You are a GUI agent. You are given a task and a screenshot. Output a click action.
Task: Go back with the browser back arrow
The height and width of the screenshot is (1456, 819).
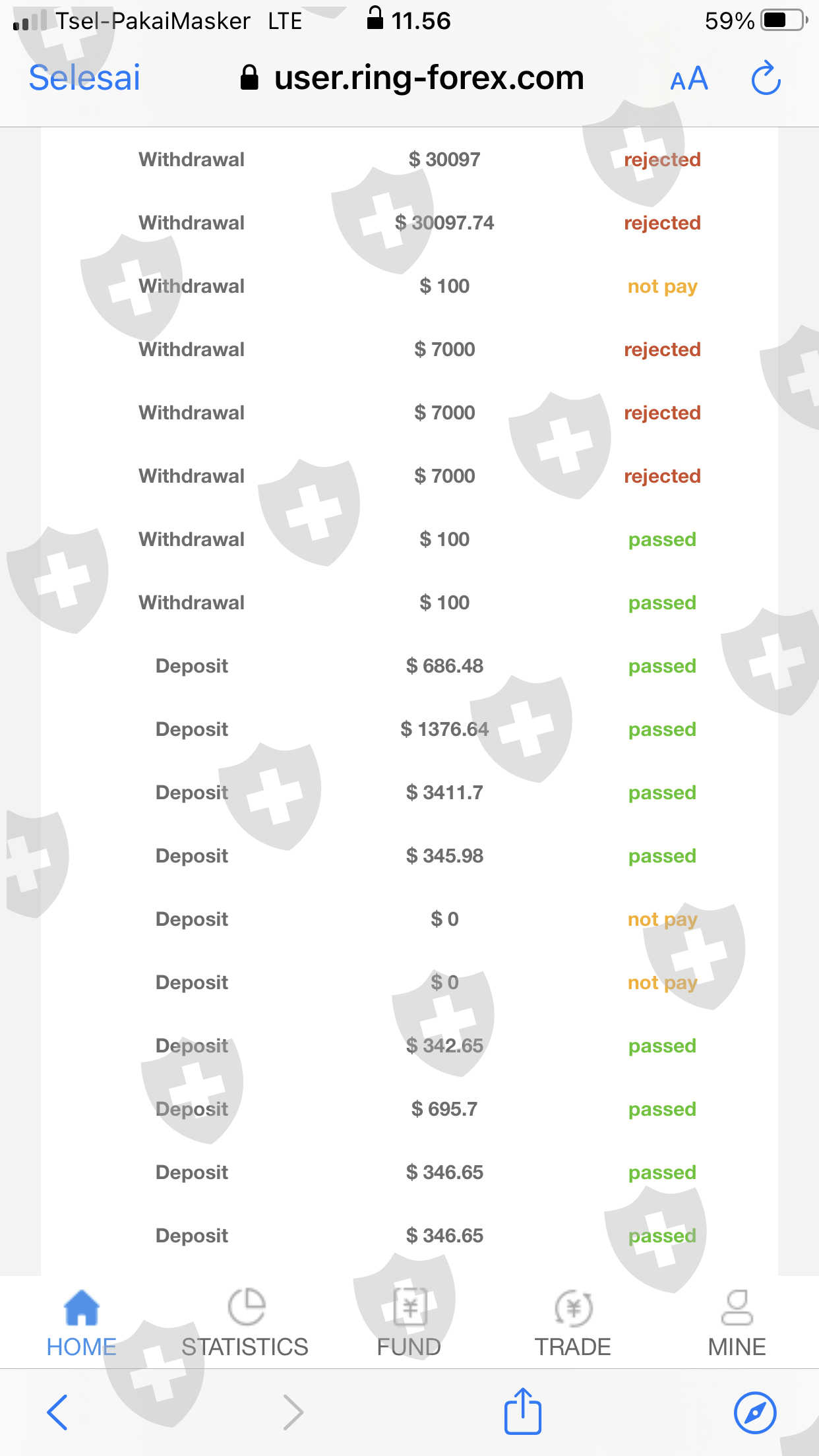click(57, 1412)
